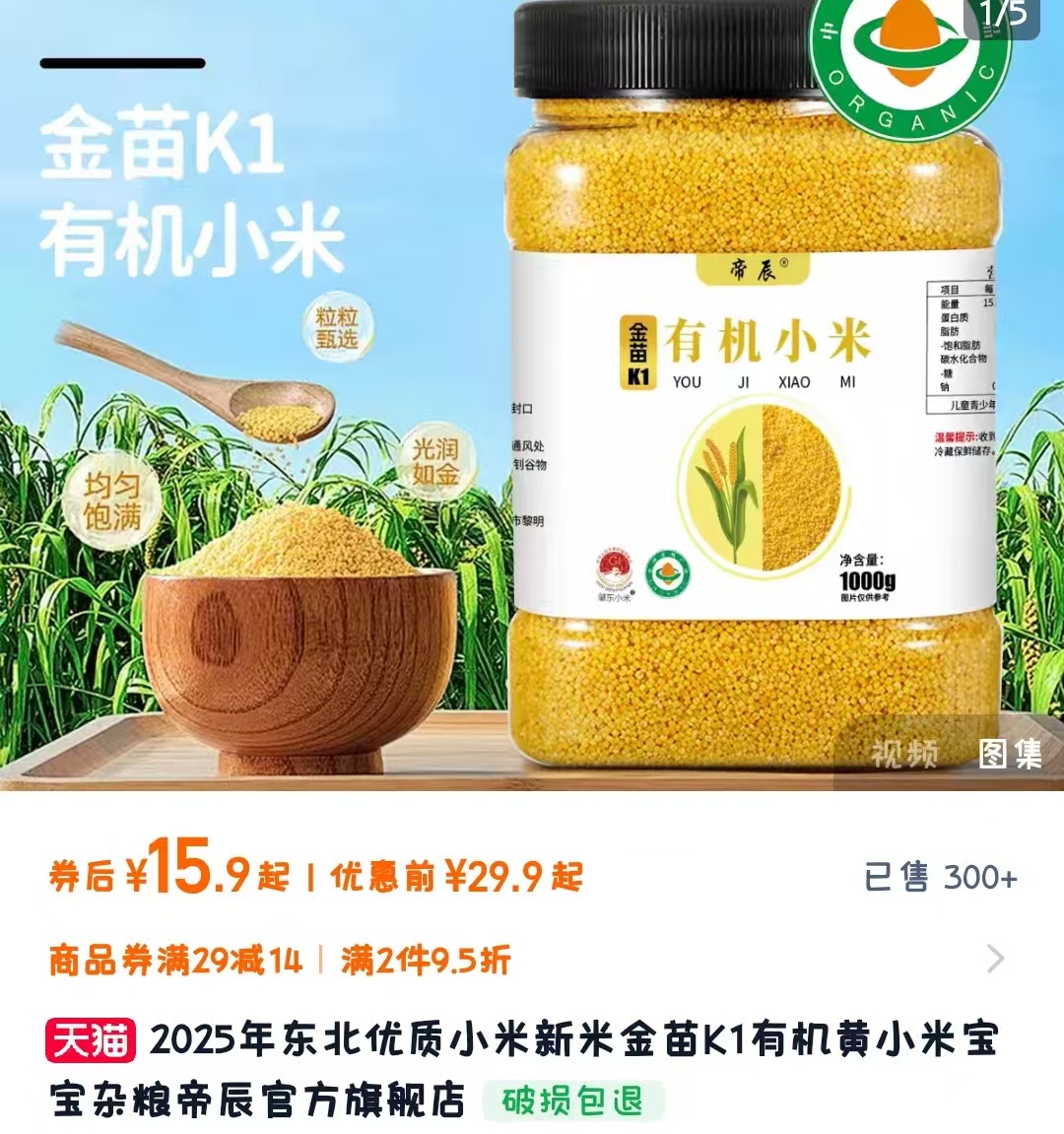Screen dimensions: 1064x1134
Task: Expand the 商品券满29减14 coupon row
Action: (995, 959)
